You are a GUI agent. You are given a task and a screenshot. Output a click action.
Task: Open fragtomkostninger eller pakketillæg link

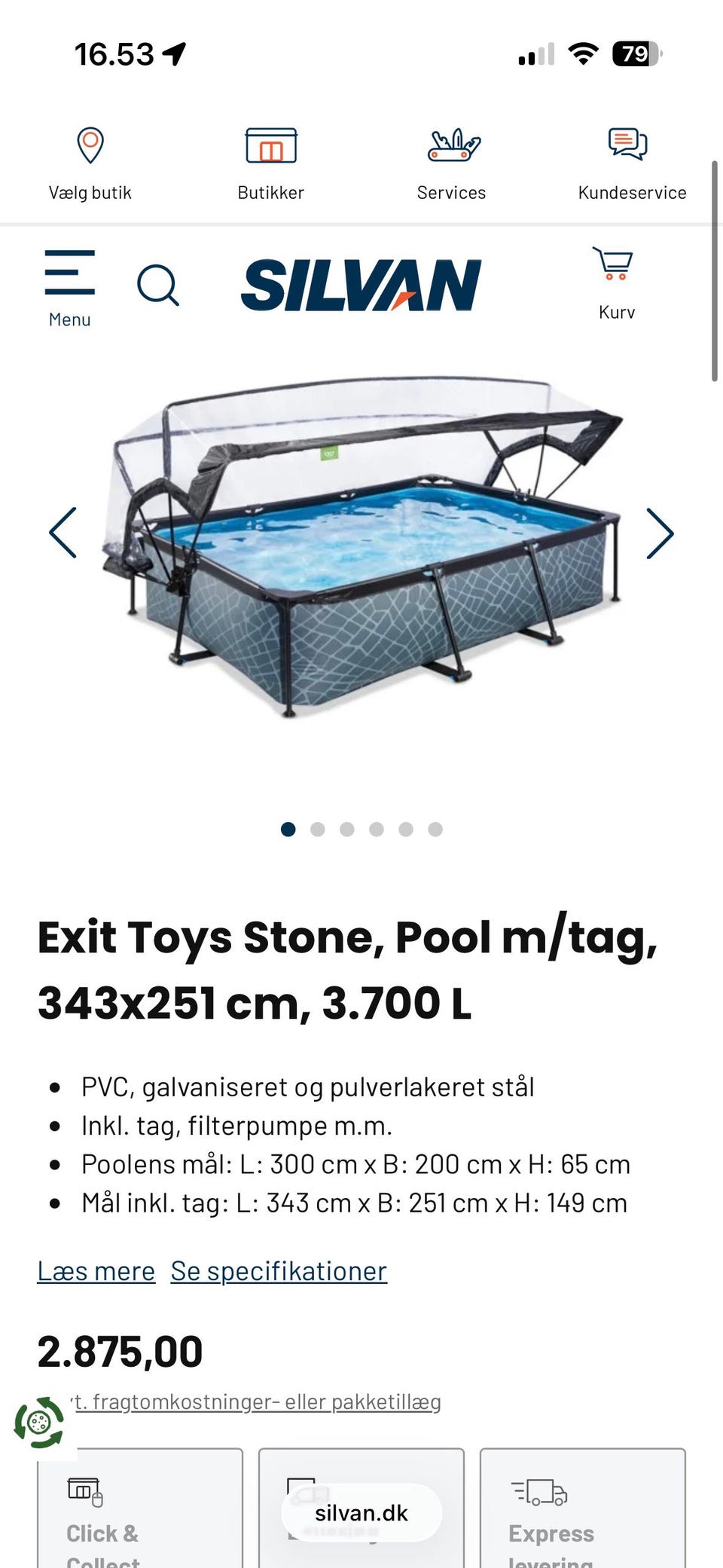(x=255, y=1401)
